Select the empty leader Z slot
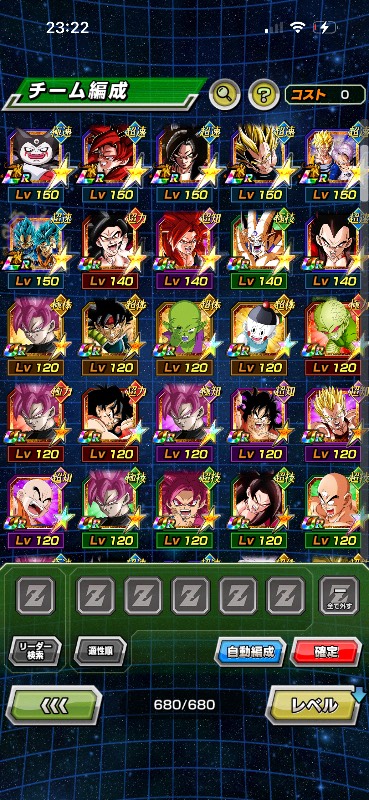 tap(35, 596)
